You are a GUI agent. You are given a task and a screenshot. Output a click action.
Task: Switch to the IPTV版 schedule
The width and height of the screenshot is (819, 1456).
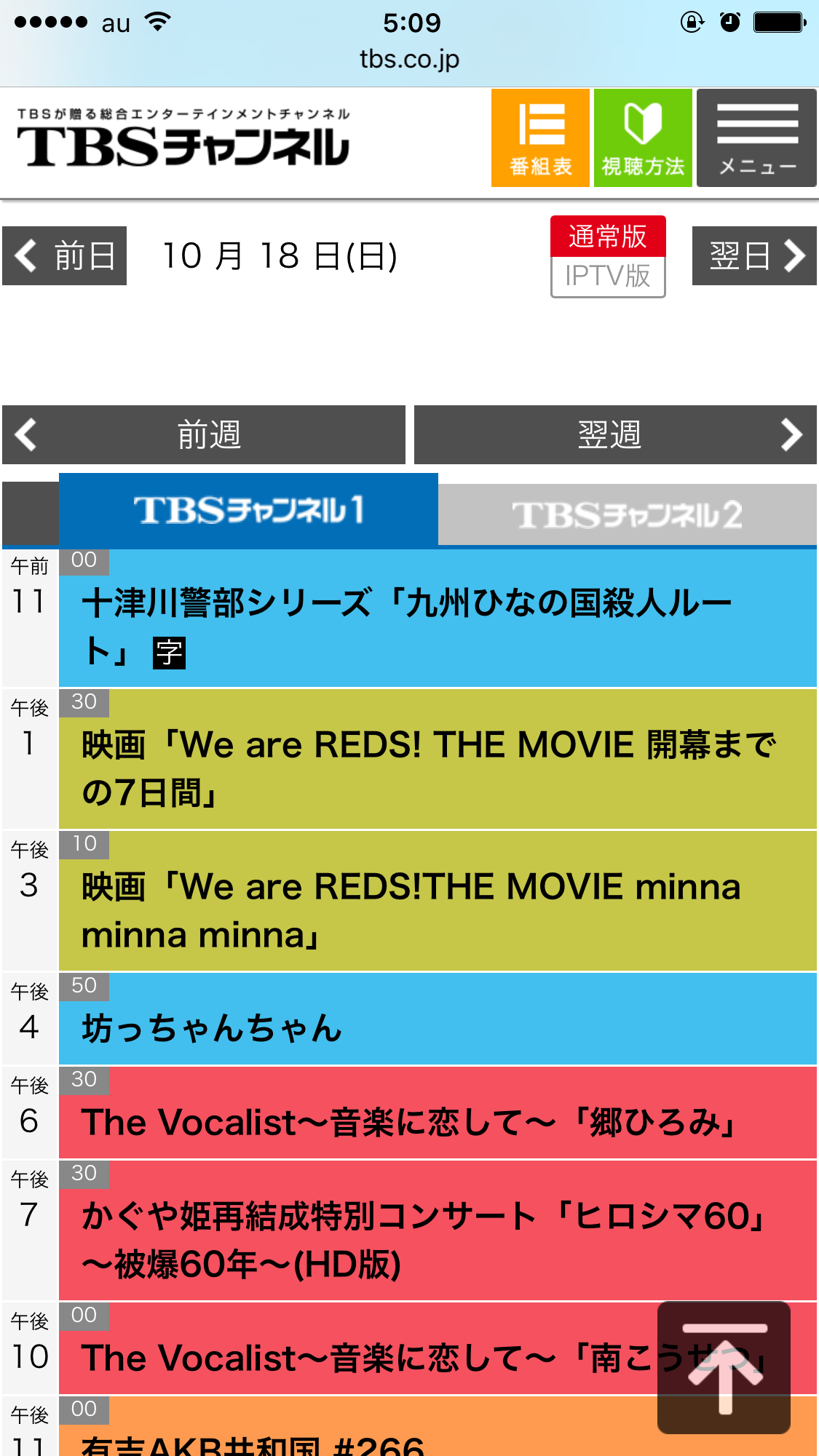point(608,277)
